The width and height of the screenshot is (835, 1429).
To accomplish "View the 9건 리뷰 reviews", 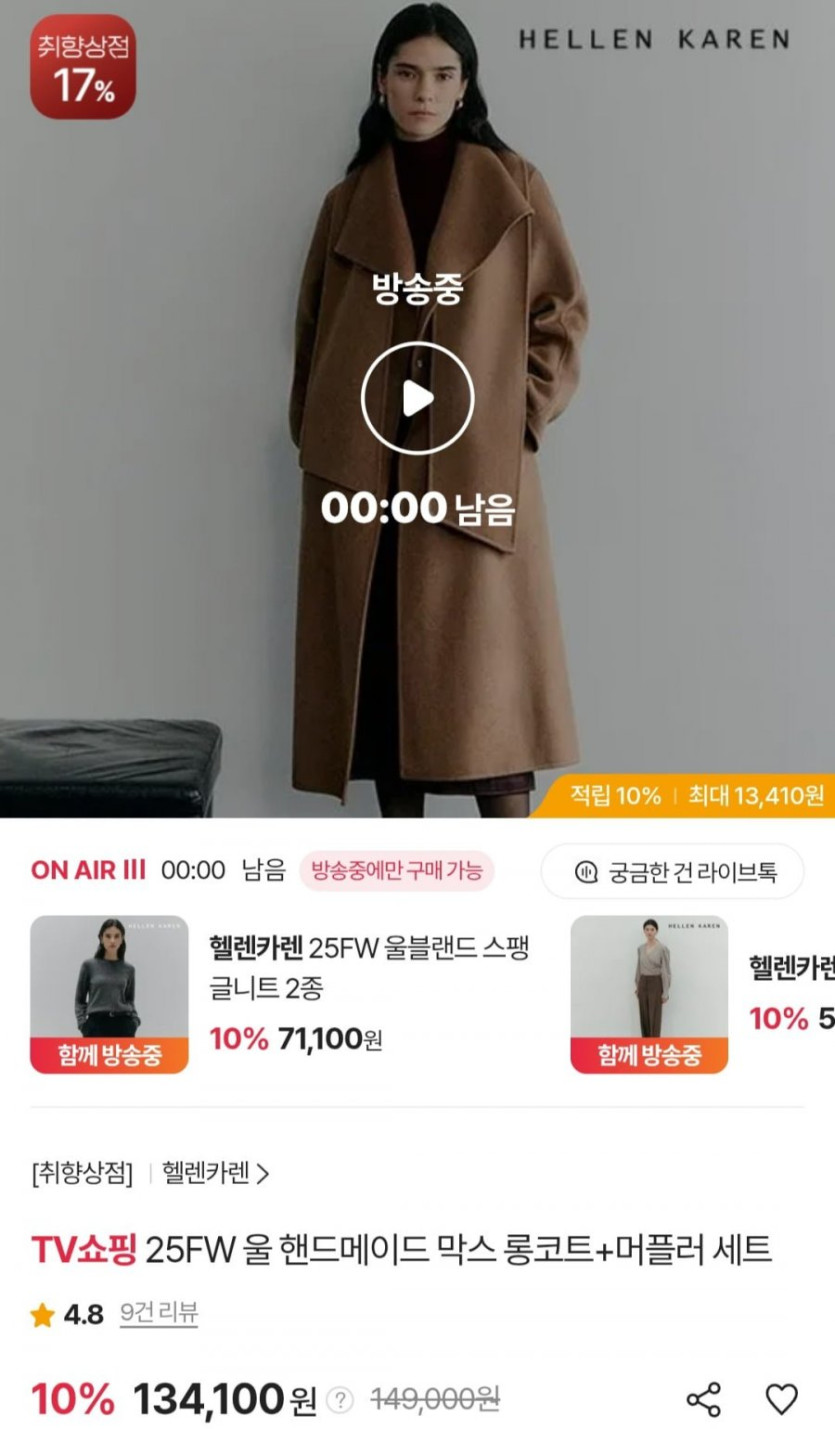I will tap(158, 1313).
